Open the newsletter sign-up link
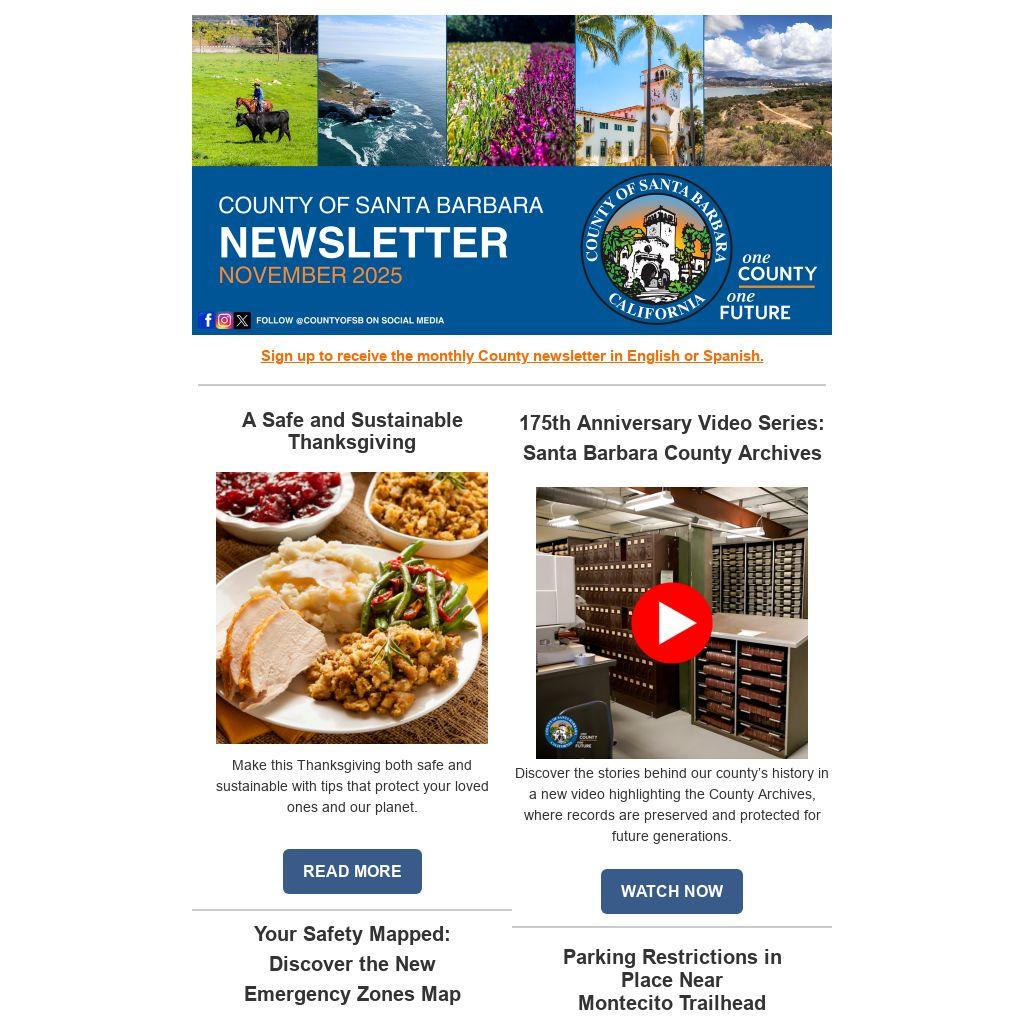Viewport: 1024px width, 1024px height. (512, 356)
